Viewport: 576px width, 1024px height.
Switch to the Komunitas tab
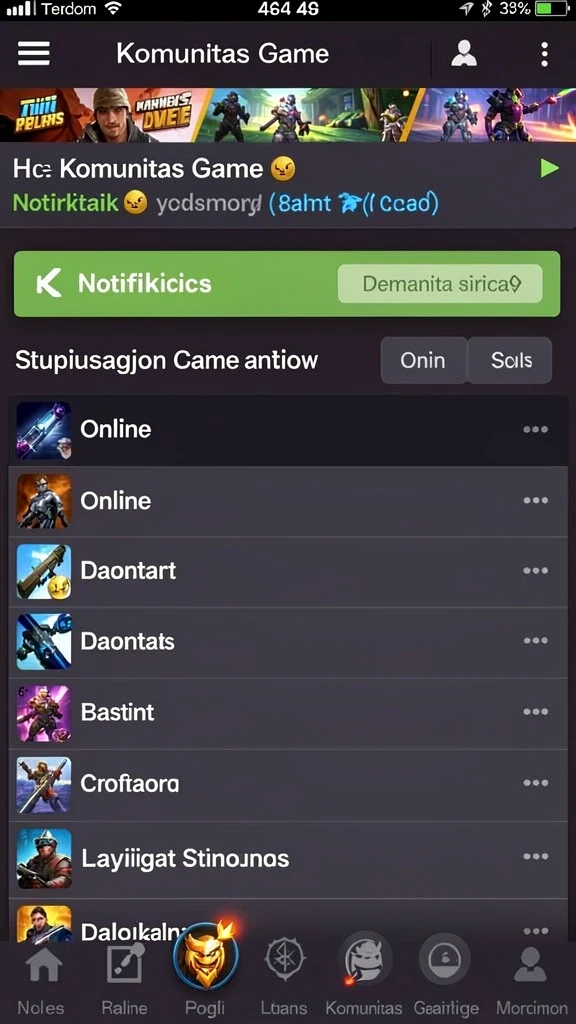(x=364, y=976)
